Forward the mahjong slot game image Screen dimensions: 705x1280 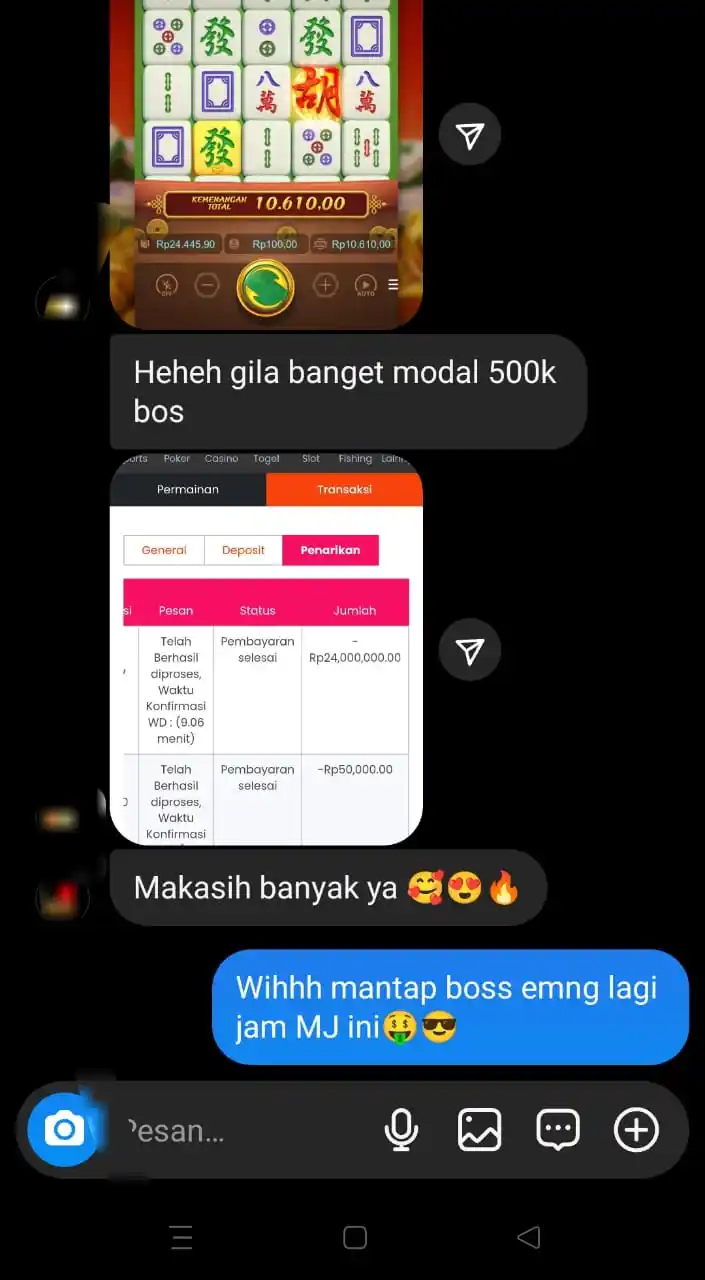pyautogui.click(x=469, y=134)
